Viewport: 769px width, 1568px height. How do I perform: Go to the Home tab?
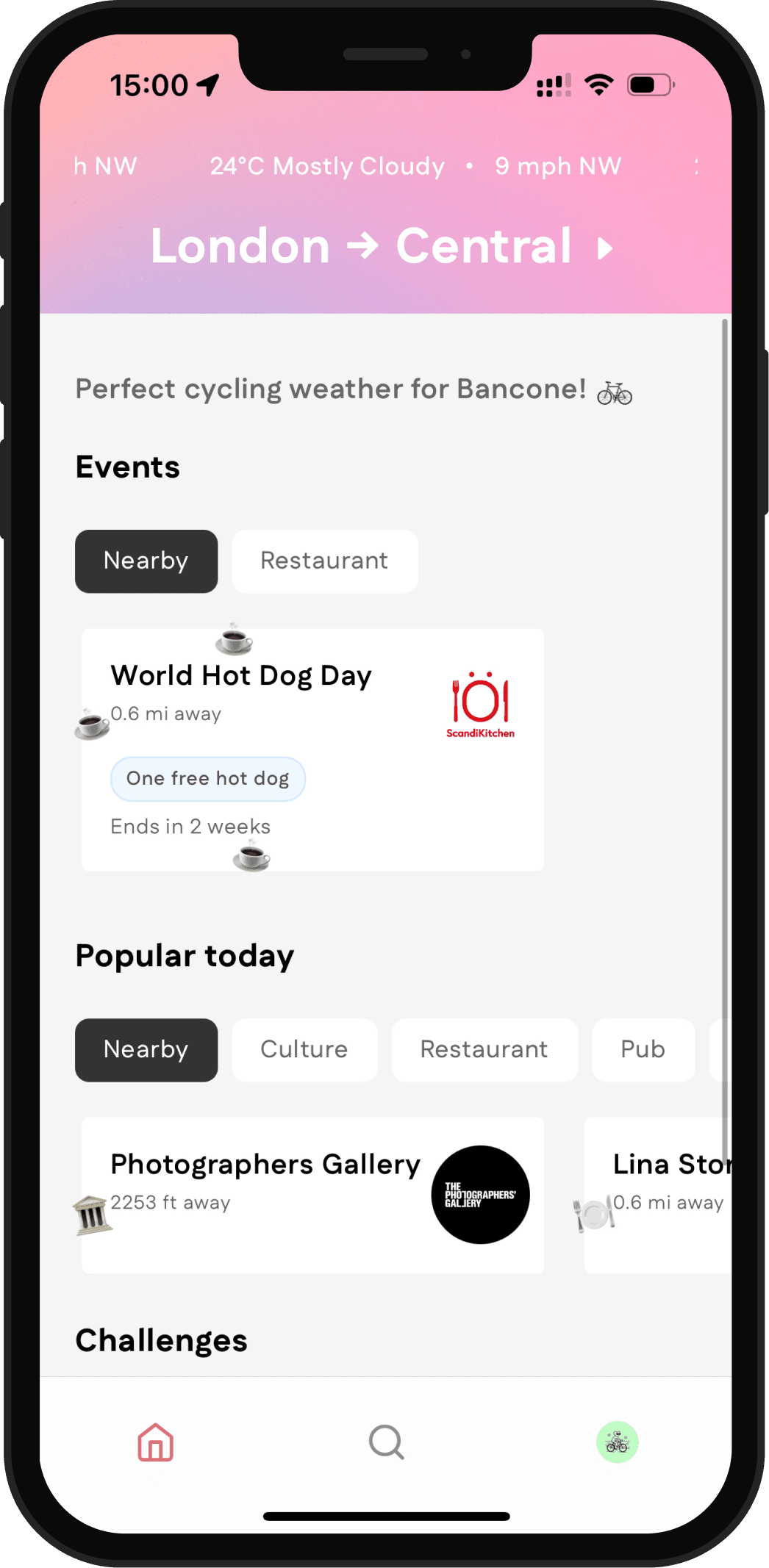pos(155,1442)
